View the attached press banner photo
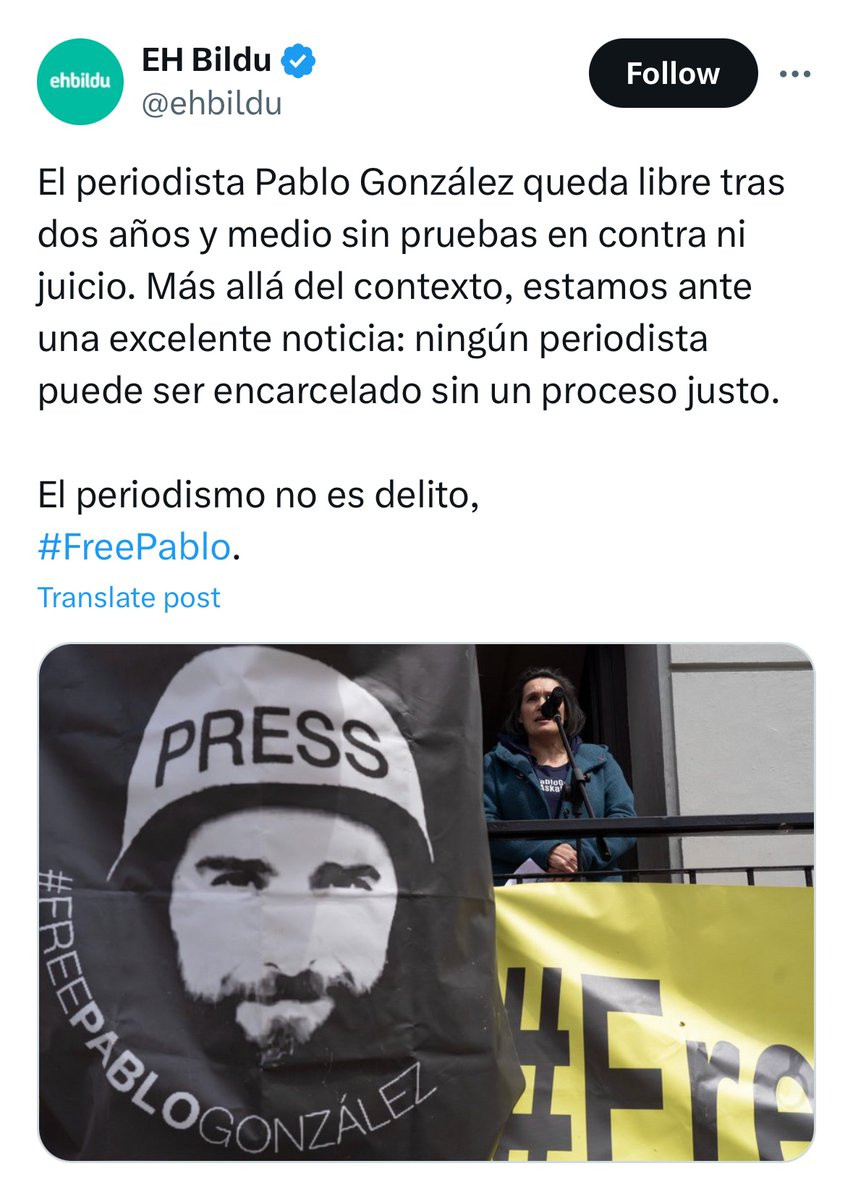Image resolution: width=853 pixels, height=1200 pixels. [426, 900]
